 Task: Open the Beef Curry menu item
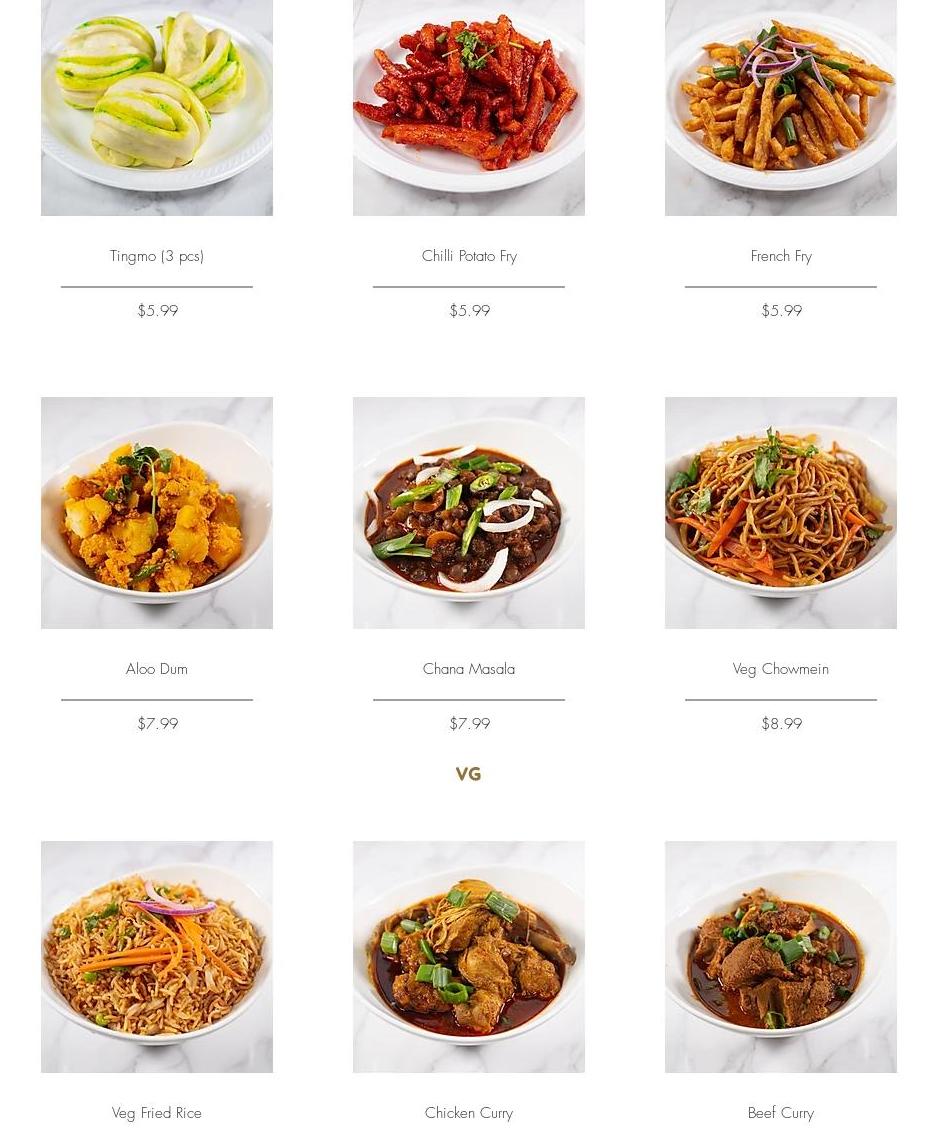(x=781, y=957)
